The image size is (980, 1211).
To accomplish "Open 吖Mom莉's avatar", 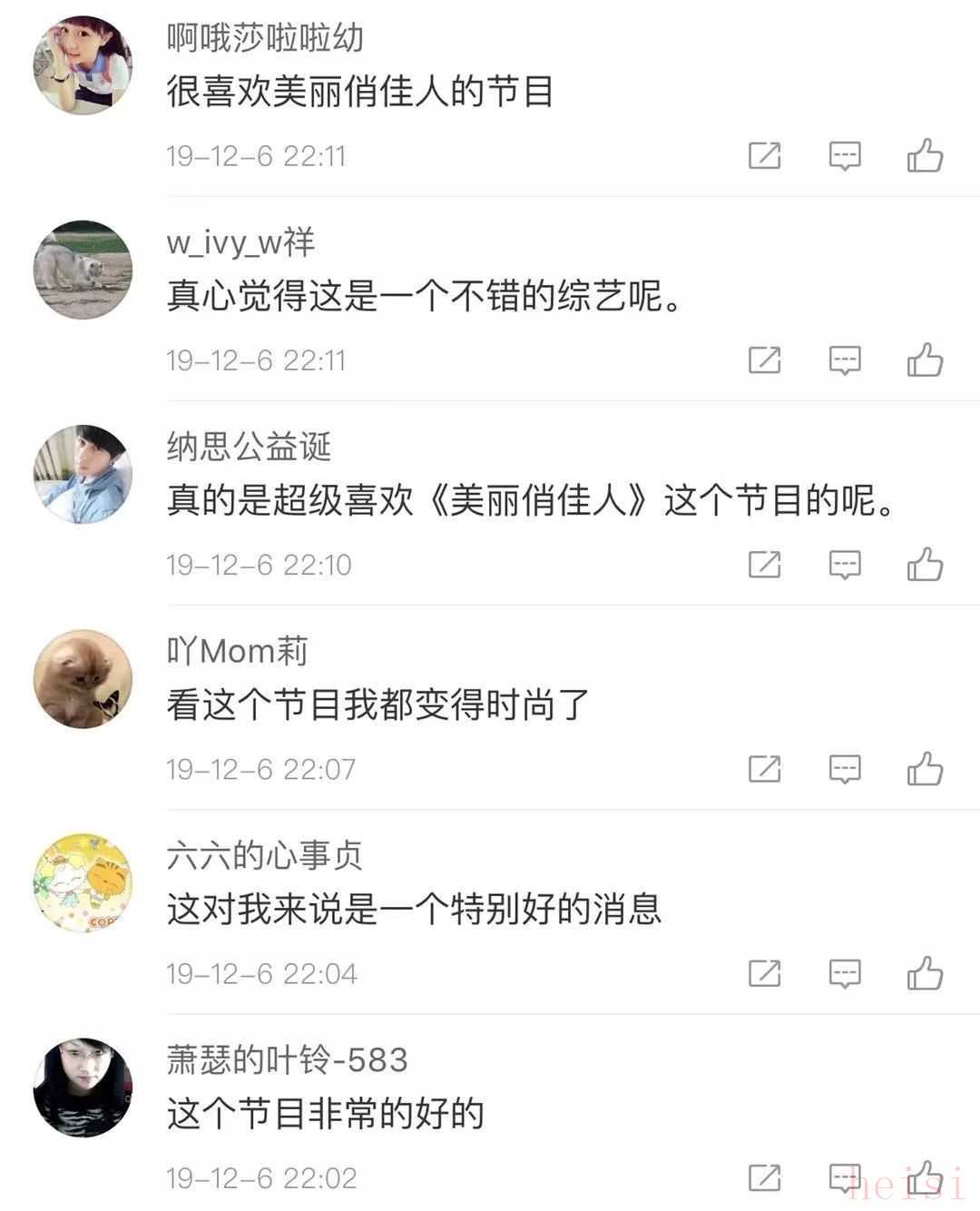I will tap(83, 678).
